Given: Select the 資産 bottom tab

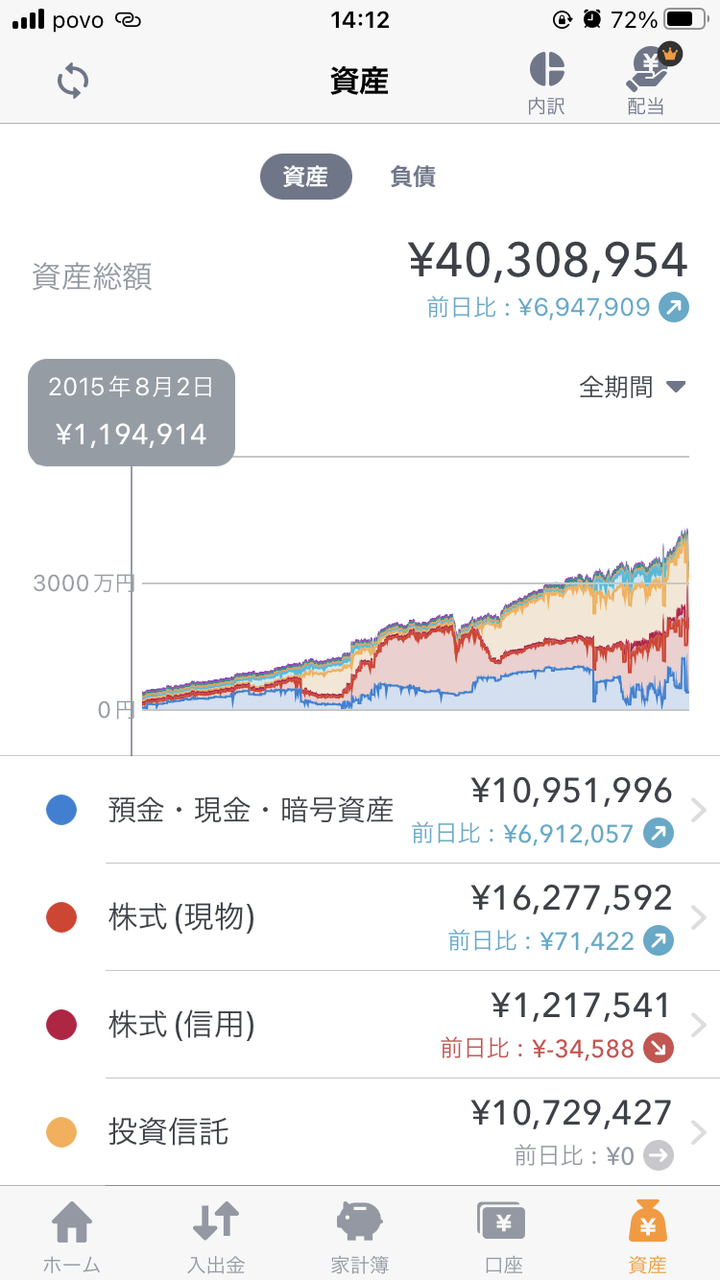Looking at the screenshot, I should [x=648, y=1236].
